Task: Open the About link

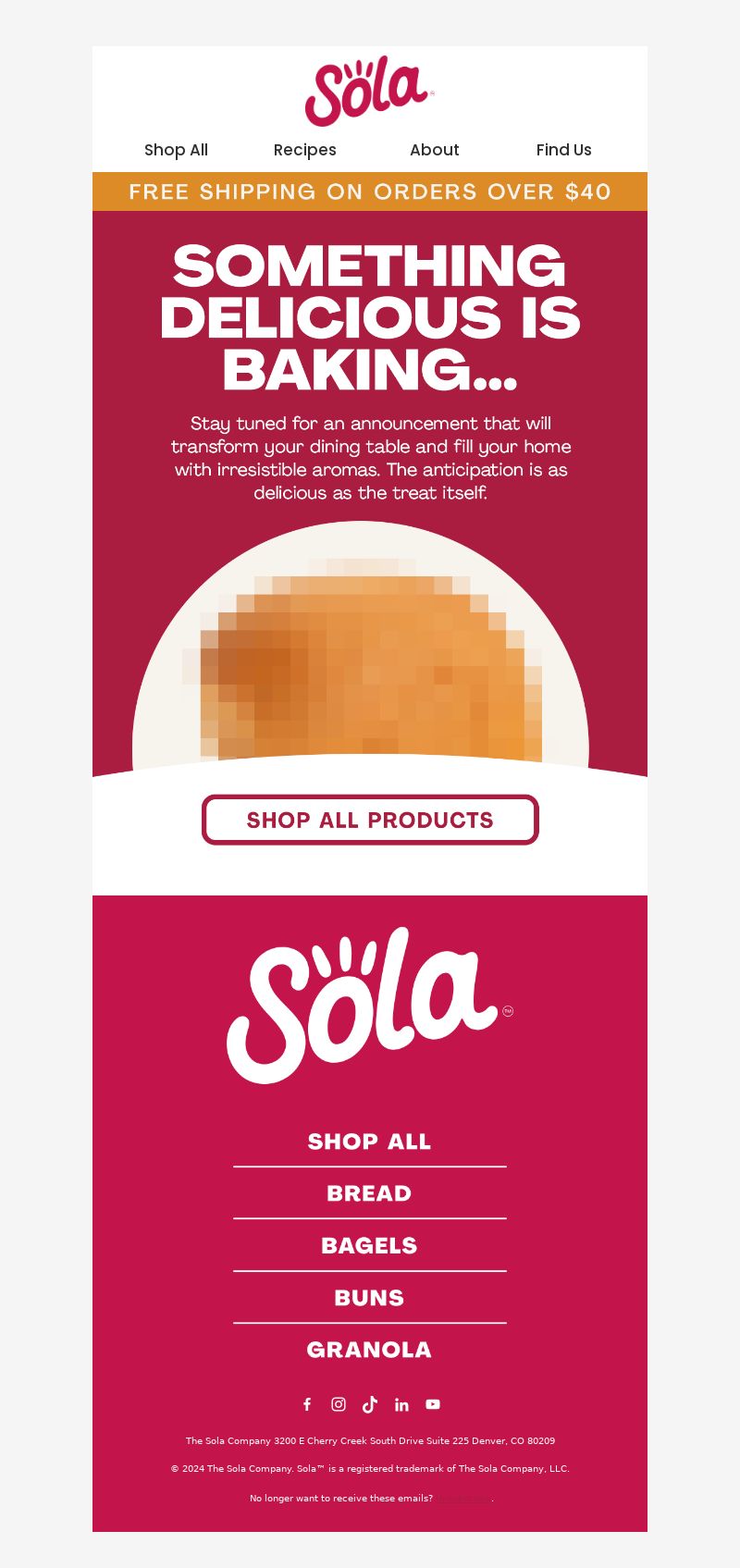Action: pos(434,150)
